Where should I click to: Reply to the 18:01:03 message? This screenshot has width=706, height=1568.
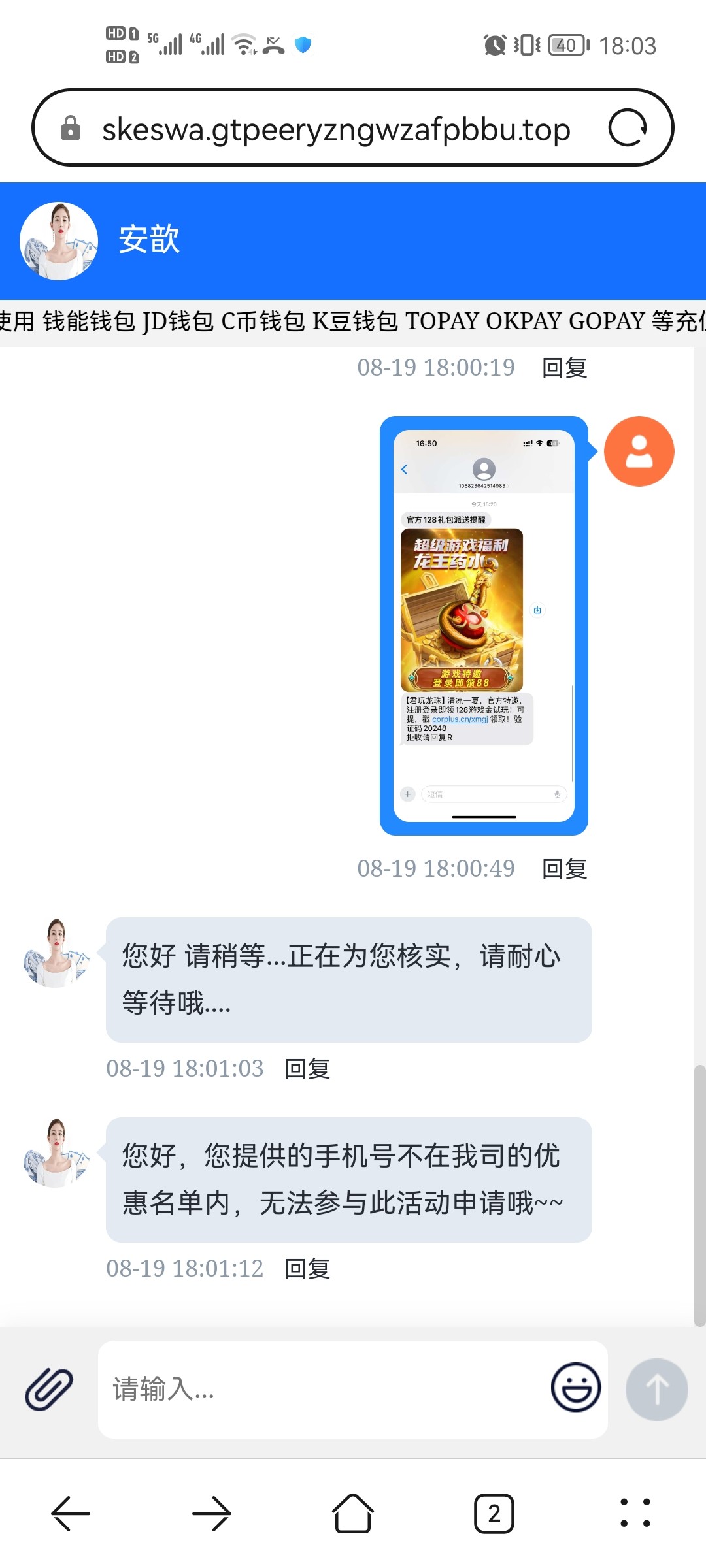click(x=307, y=1069)
